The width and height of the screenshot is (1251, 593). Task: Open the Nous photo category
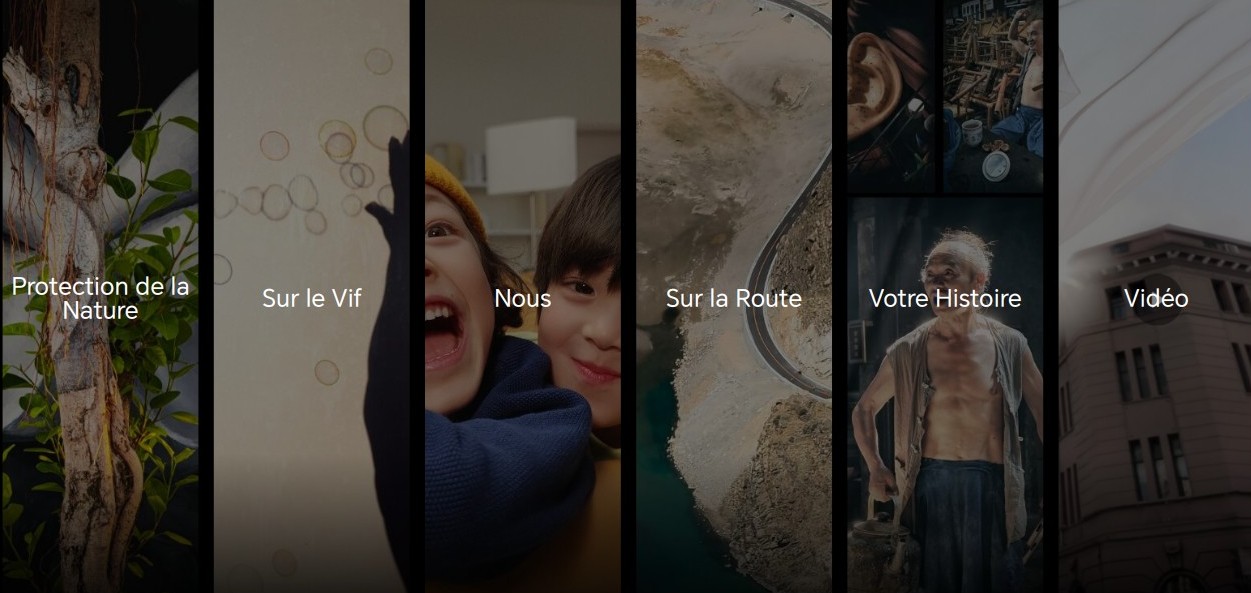pyautogui.click(x=522, y=298)
